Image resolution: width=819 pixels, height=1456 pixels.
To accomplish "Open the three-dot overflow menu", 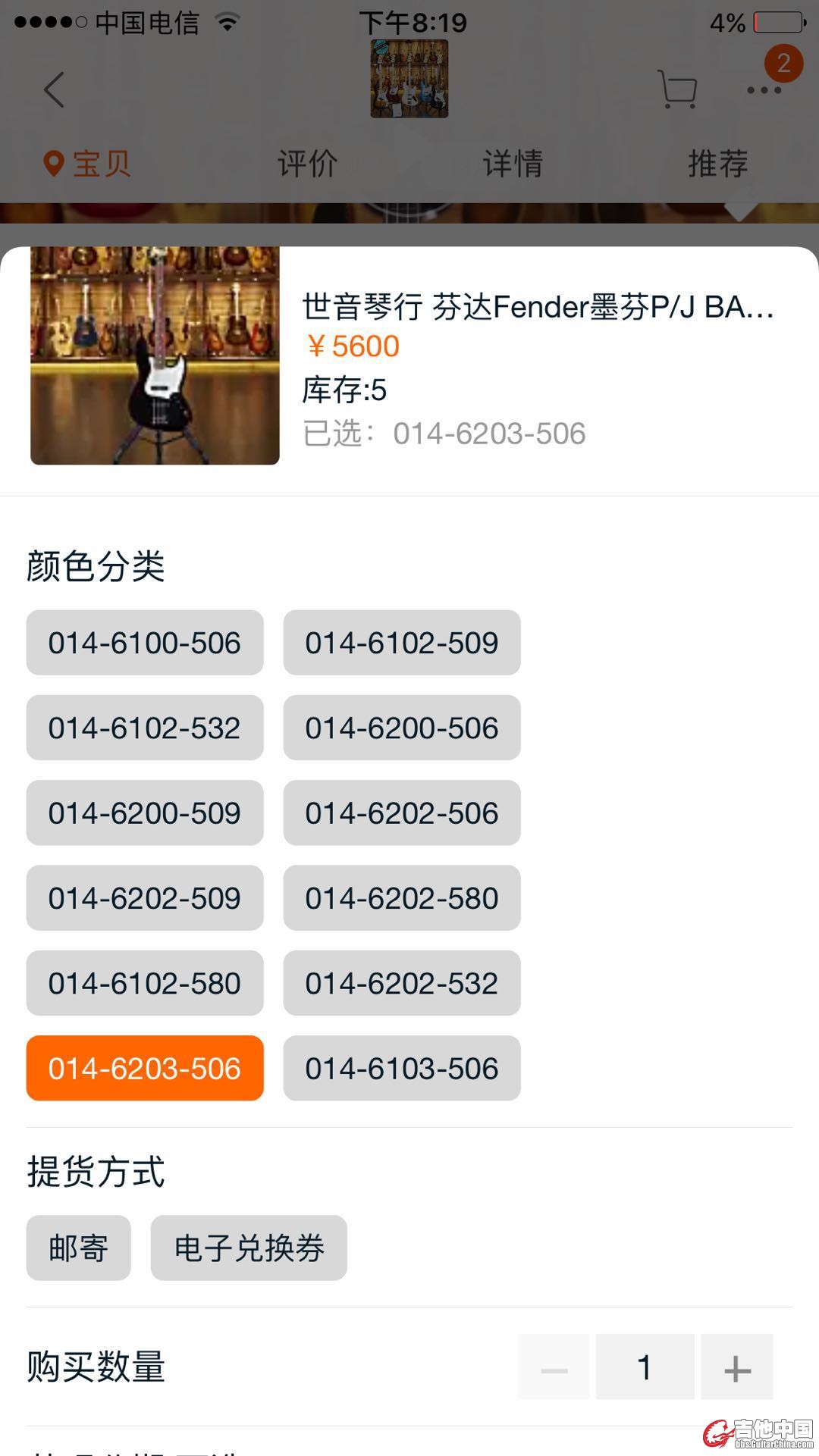I will click(x=764, y=90).
